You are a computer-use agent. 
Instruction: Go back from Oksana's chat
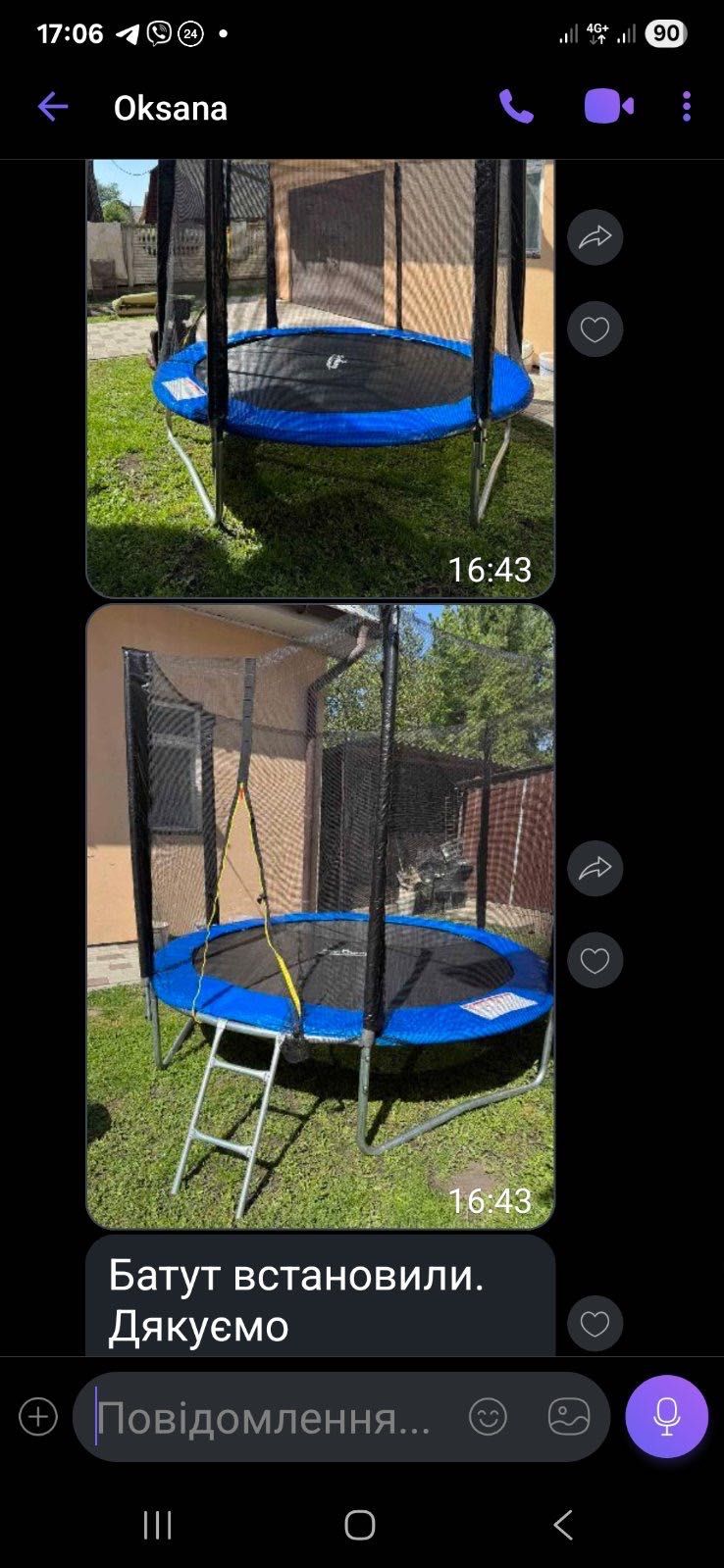coord(52,107)
